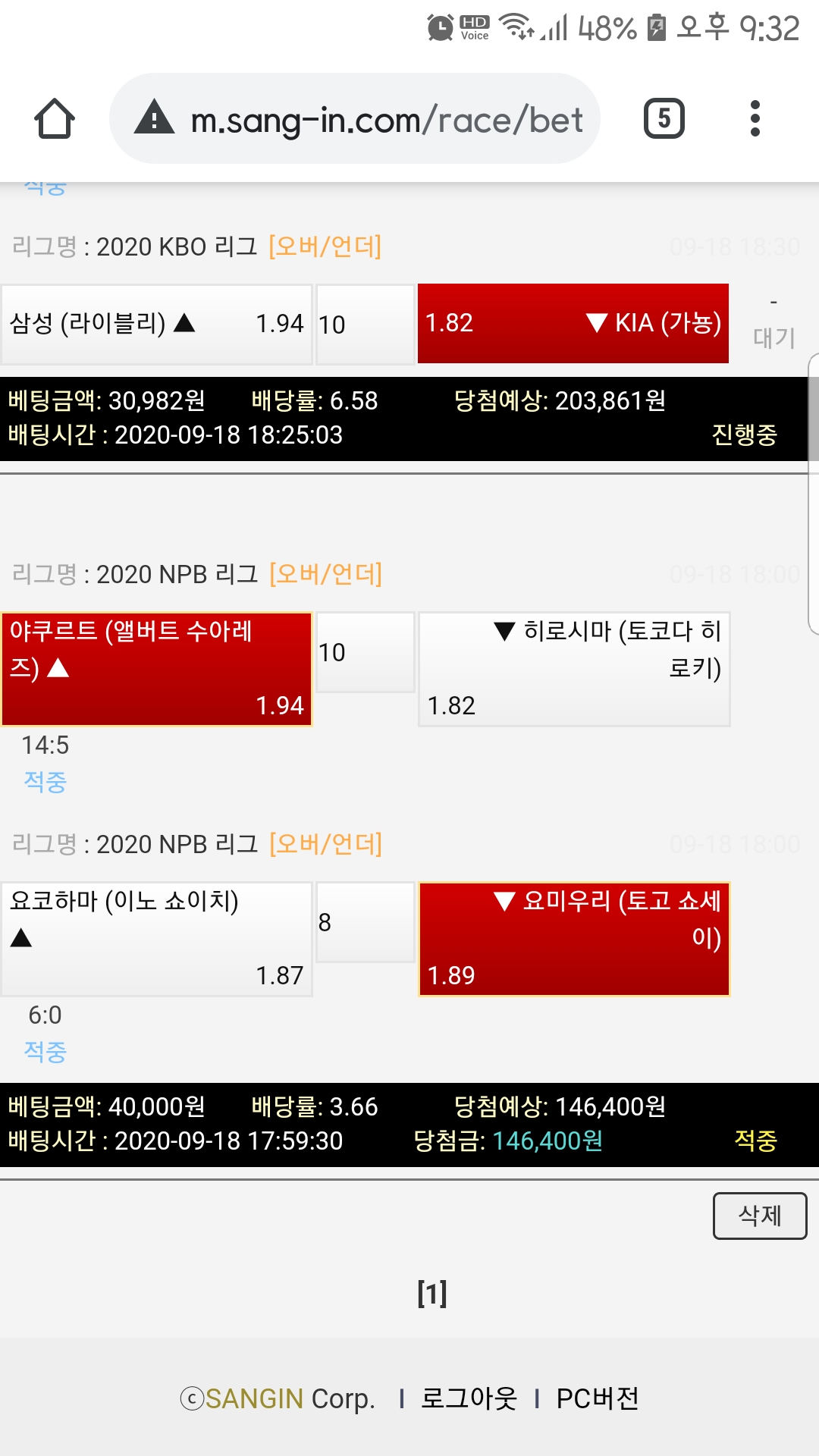Viewport: 819px width, 1456px height.
Task: Open the tab switcher showing 5 tabs
Action: [664, 119]
